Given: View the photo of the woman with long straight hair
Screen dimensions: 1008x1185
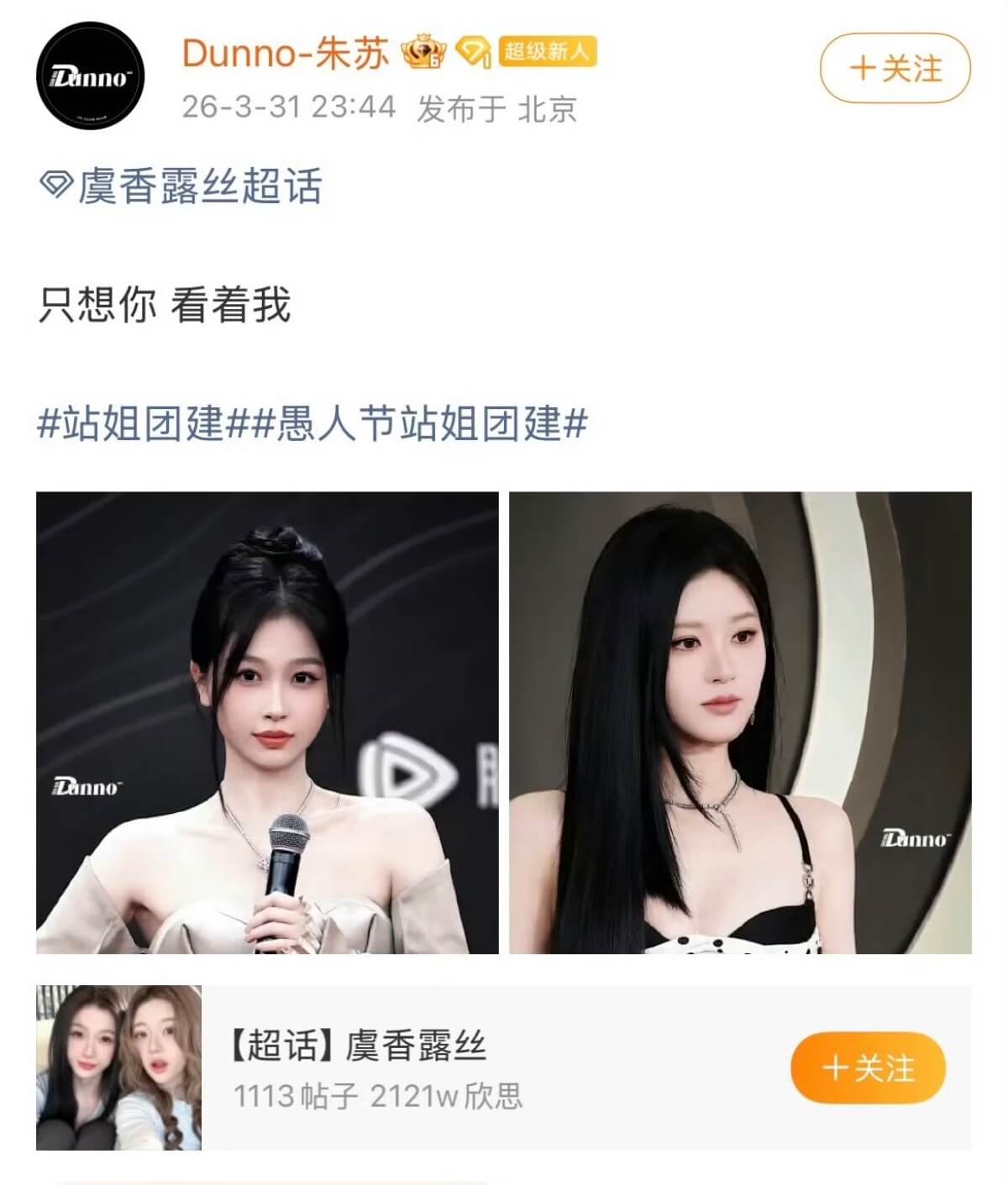Looking at the screenshot, I should pyautogui.click(x=740, y=722).
